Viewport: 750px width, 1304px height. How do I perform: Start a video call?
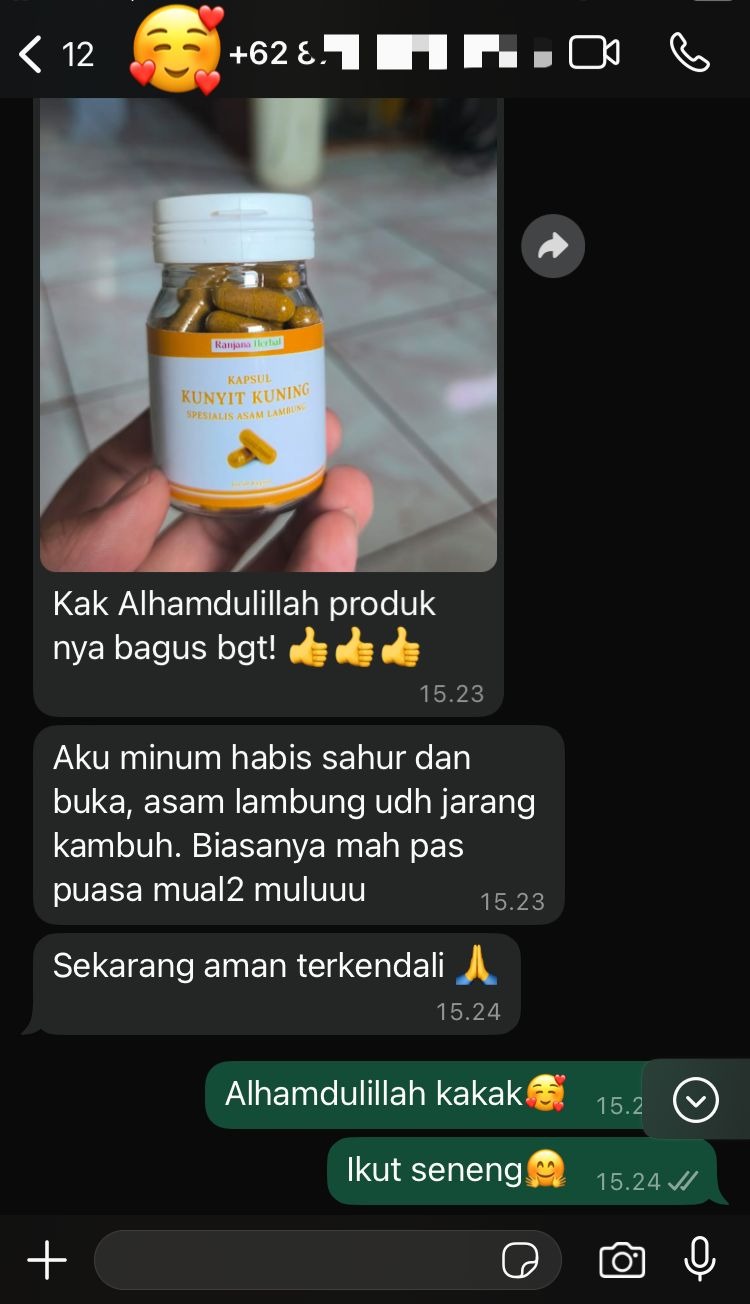coord(594,54)
